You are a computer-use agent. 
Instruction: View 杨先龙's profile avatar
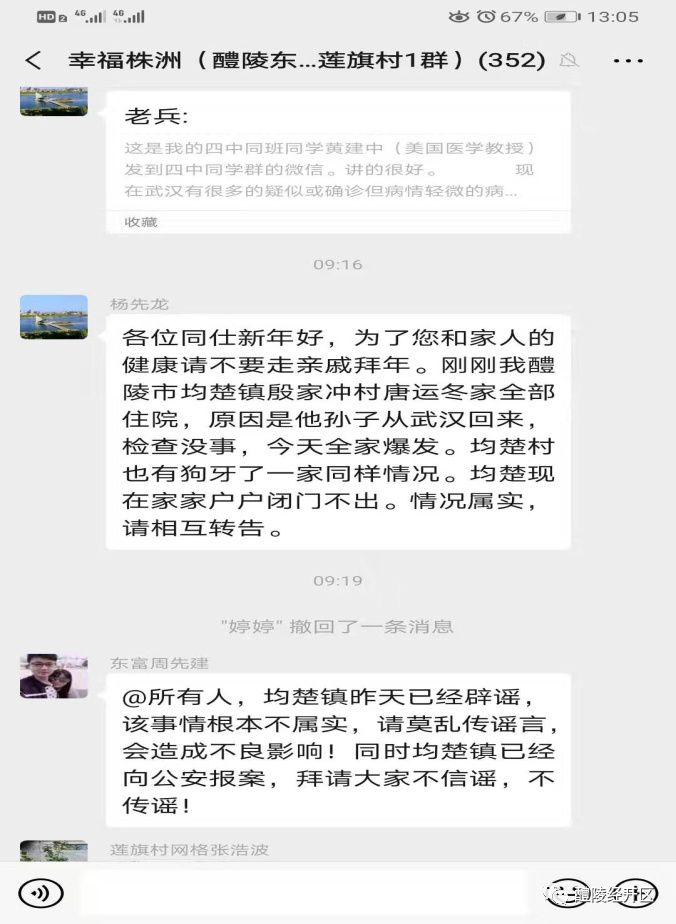click(x=54, y=317)
